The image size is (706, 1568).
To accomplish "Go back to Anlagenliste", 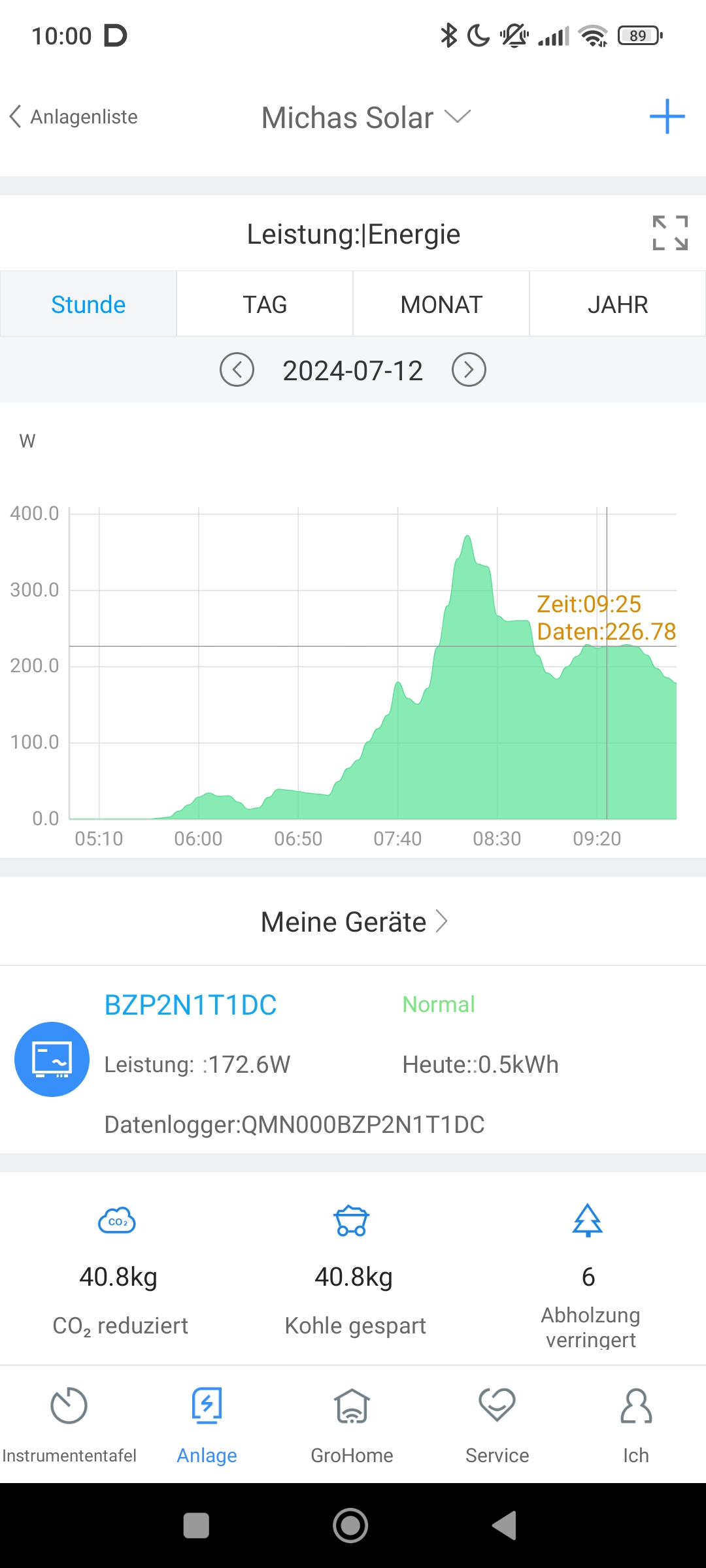I will 73,117.
